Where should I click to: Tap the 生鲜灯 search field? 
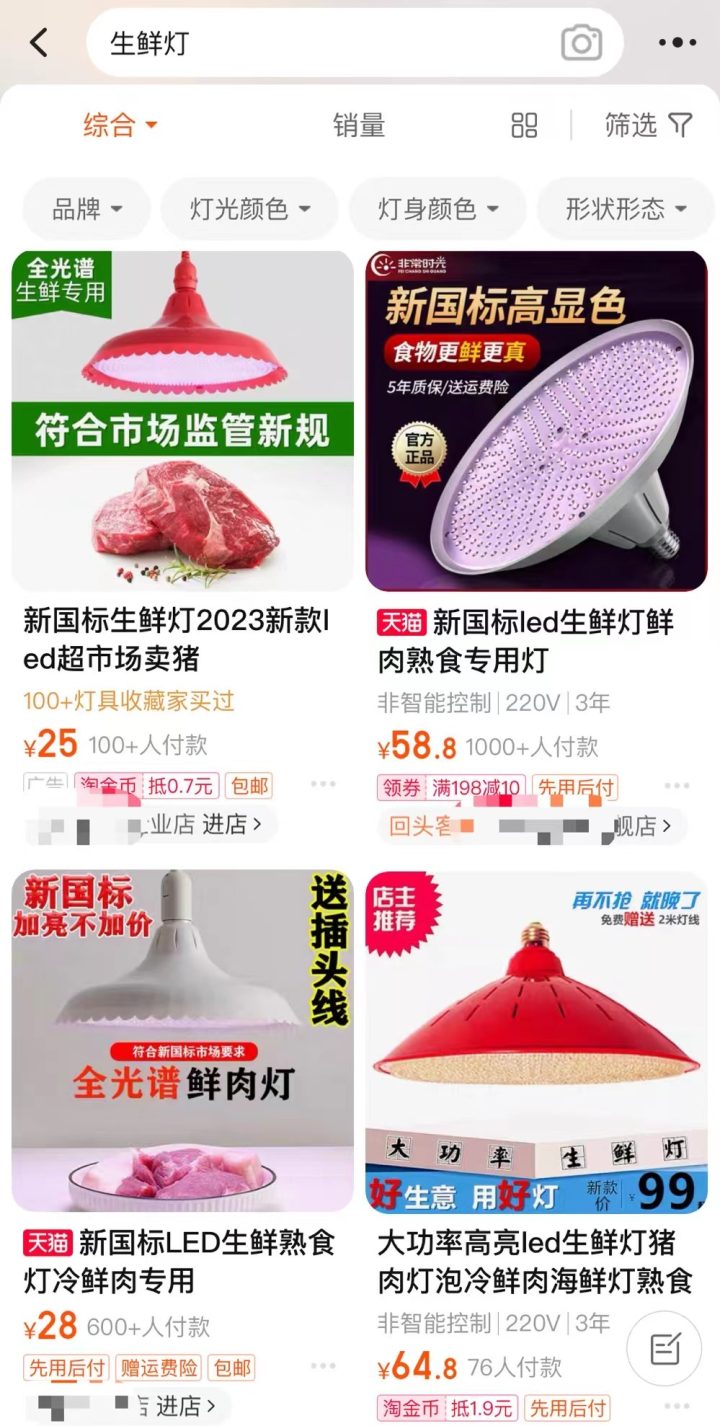(x=320, y=43)
